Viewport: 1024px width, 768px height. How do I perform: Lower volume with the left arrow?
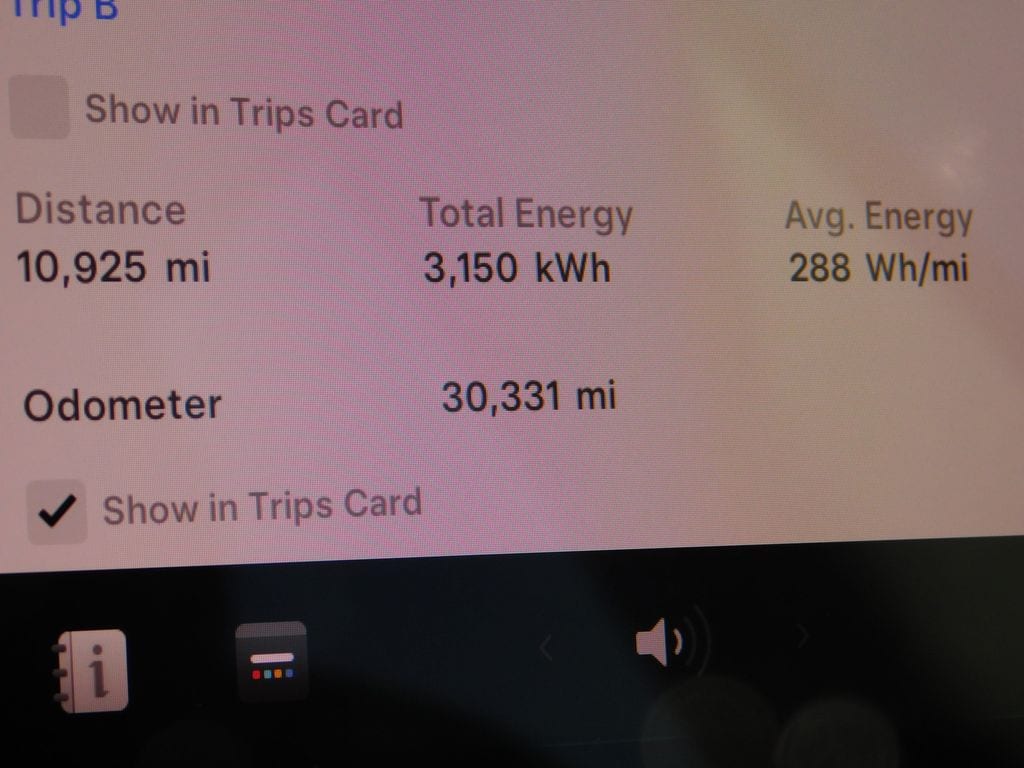(x=545, y=648)
